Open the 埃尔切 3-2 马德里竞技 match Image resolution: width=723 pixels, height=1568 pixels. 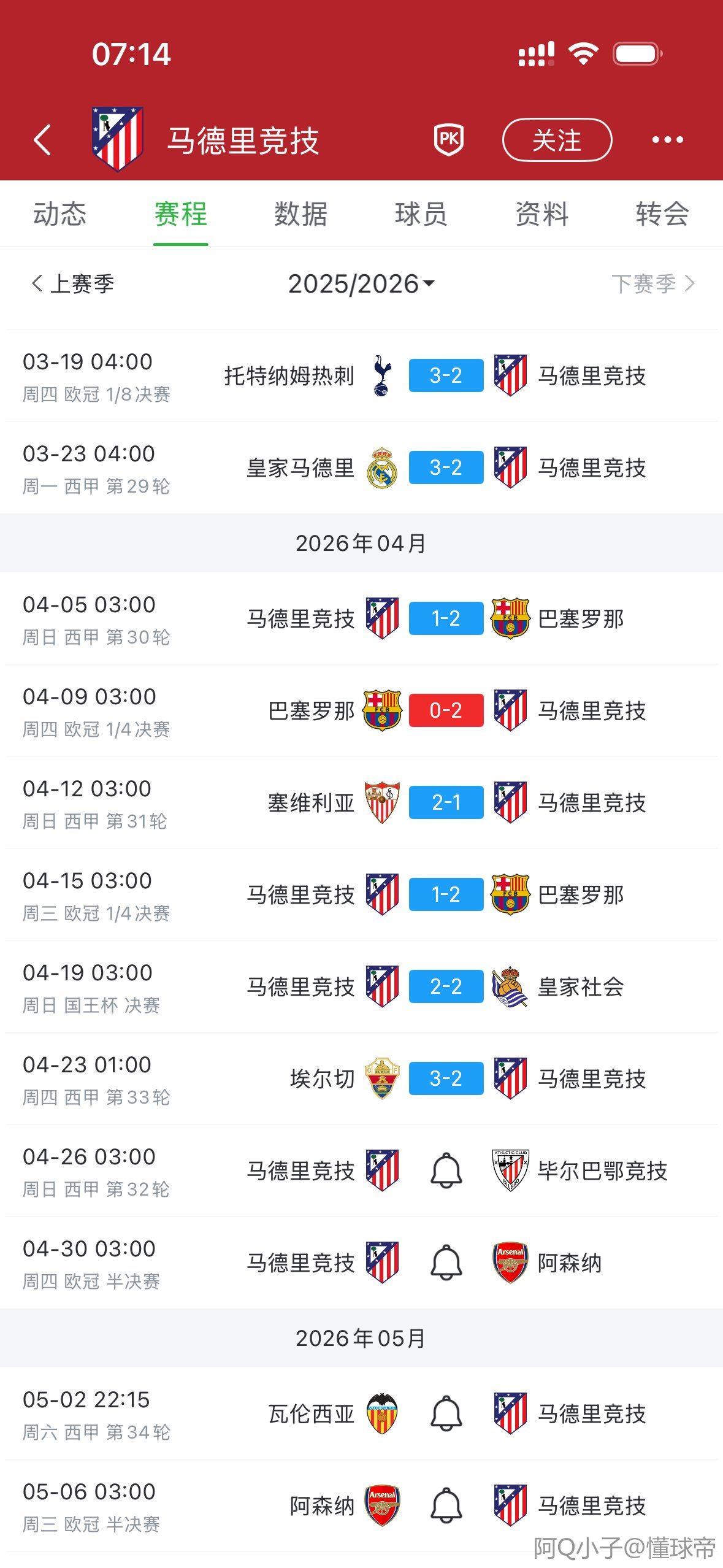446,1078
